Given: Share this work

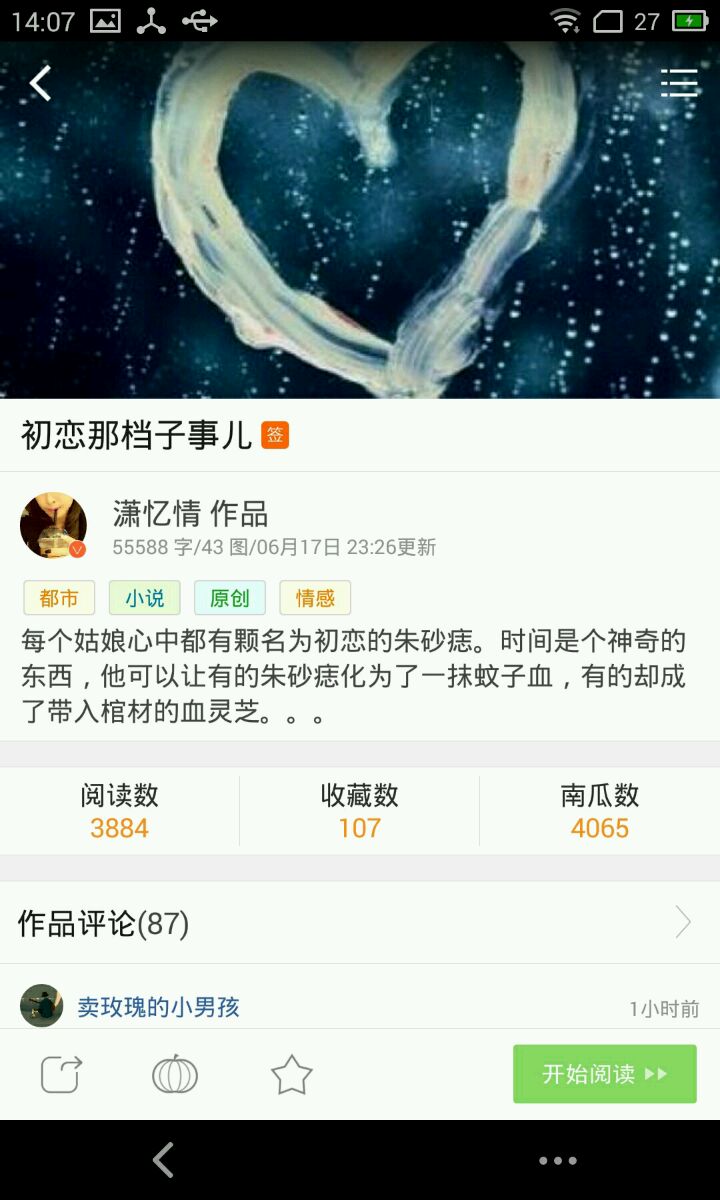Looking at the screenshot, I should point(61,1075).
